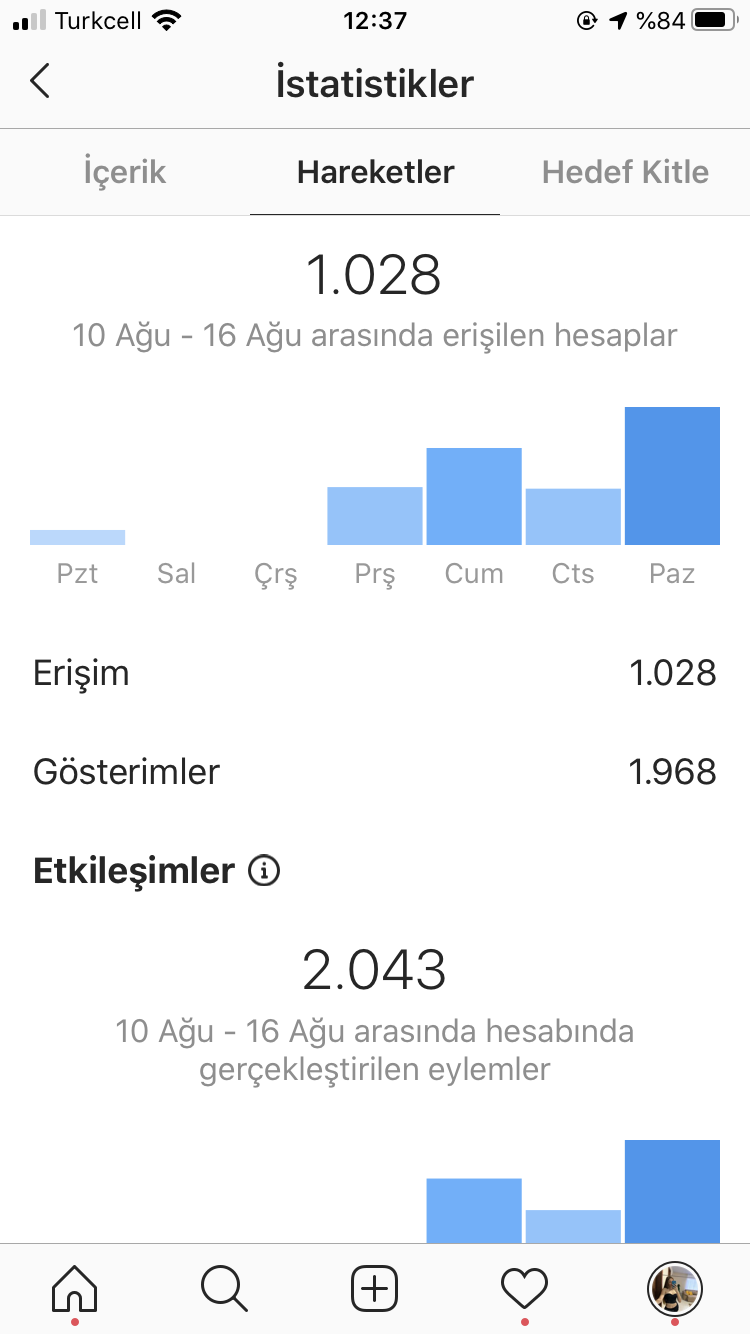Open the profile tab
Viewport: 750px width, 1334px height.
pyautogui.click(x=675, y=1288)
